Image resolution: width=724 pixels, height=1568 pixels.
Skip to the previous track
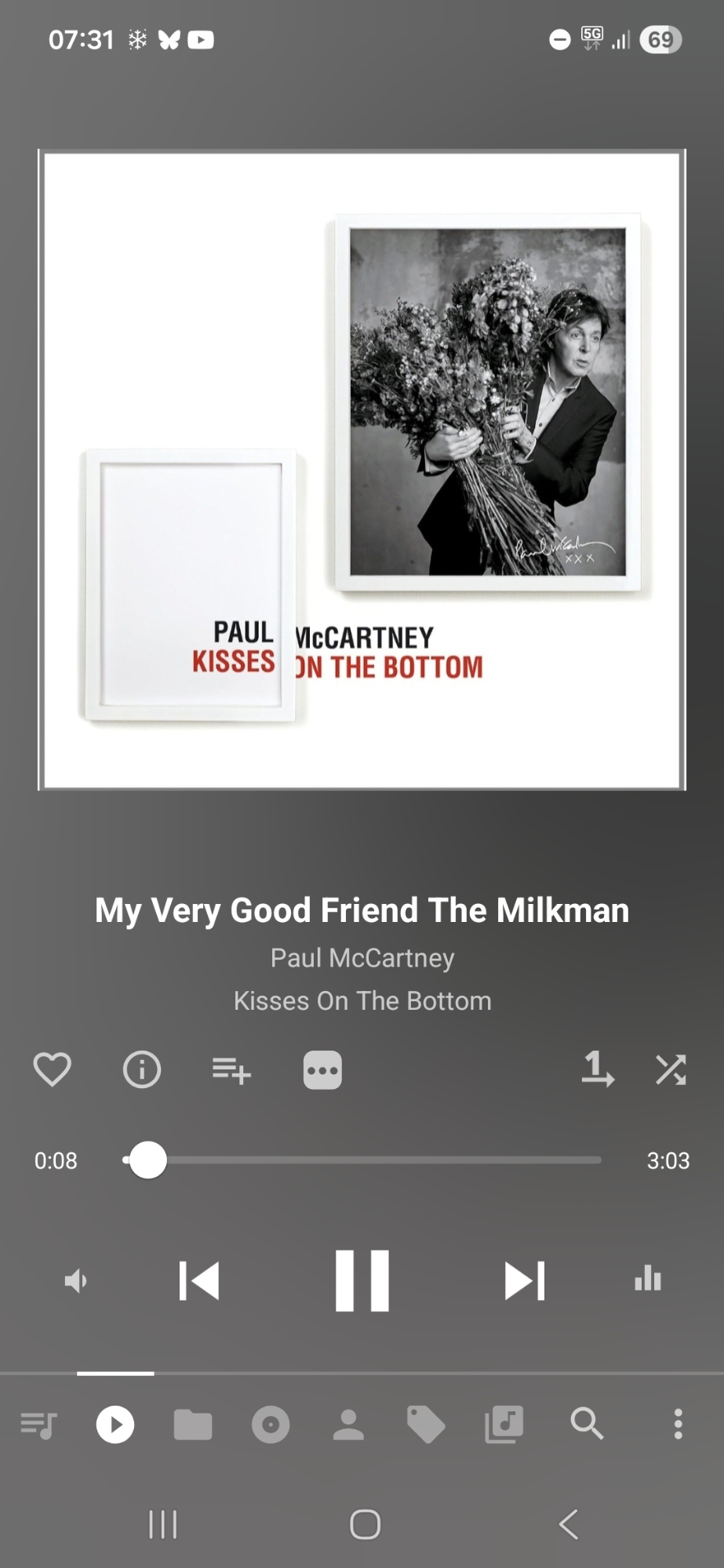[x=199, y=1281]
